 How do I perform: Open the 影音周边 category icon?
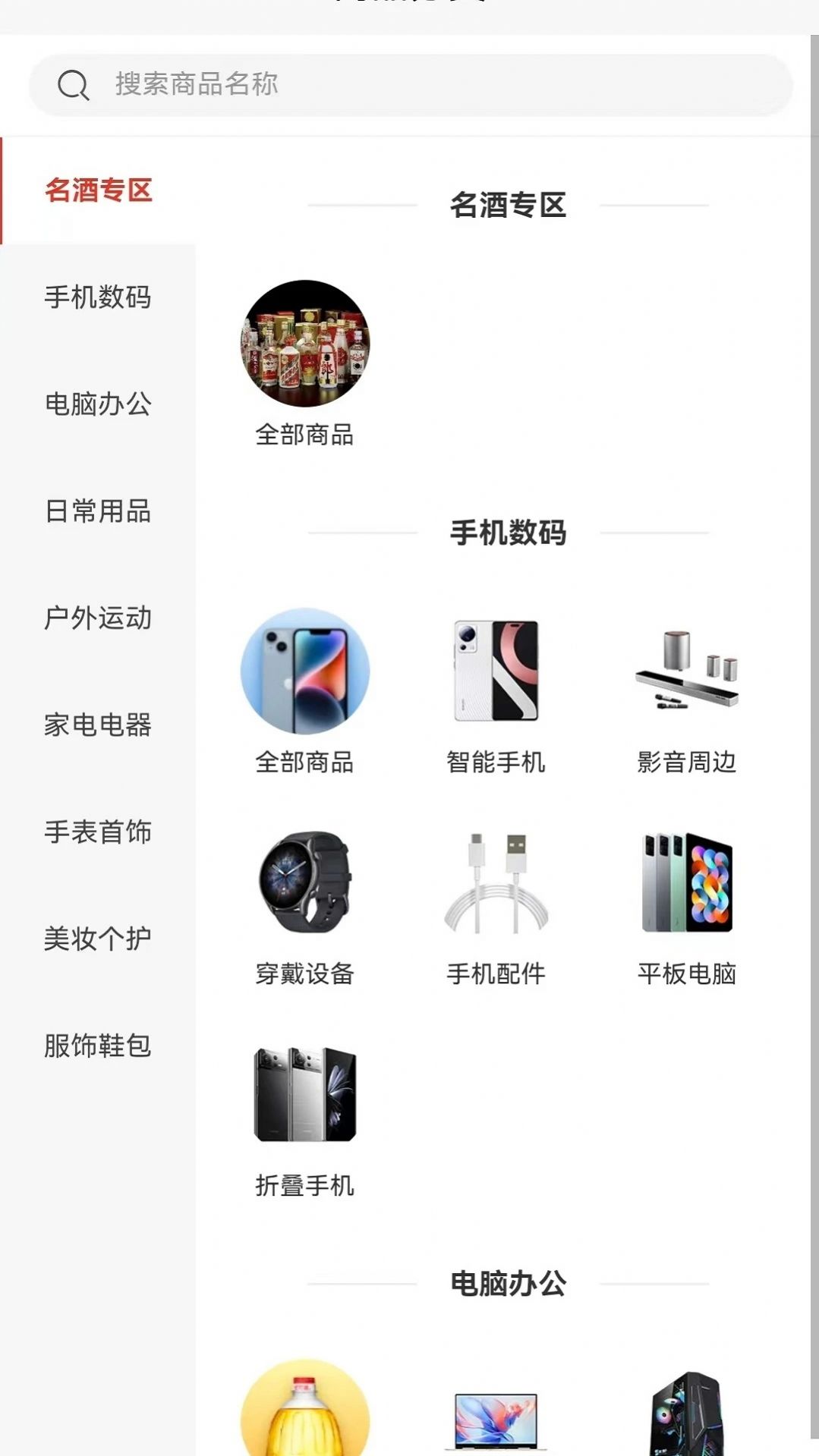click(685, 671)
